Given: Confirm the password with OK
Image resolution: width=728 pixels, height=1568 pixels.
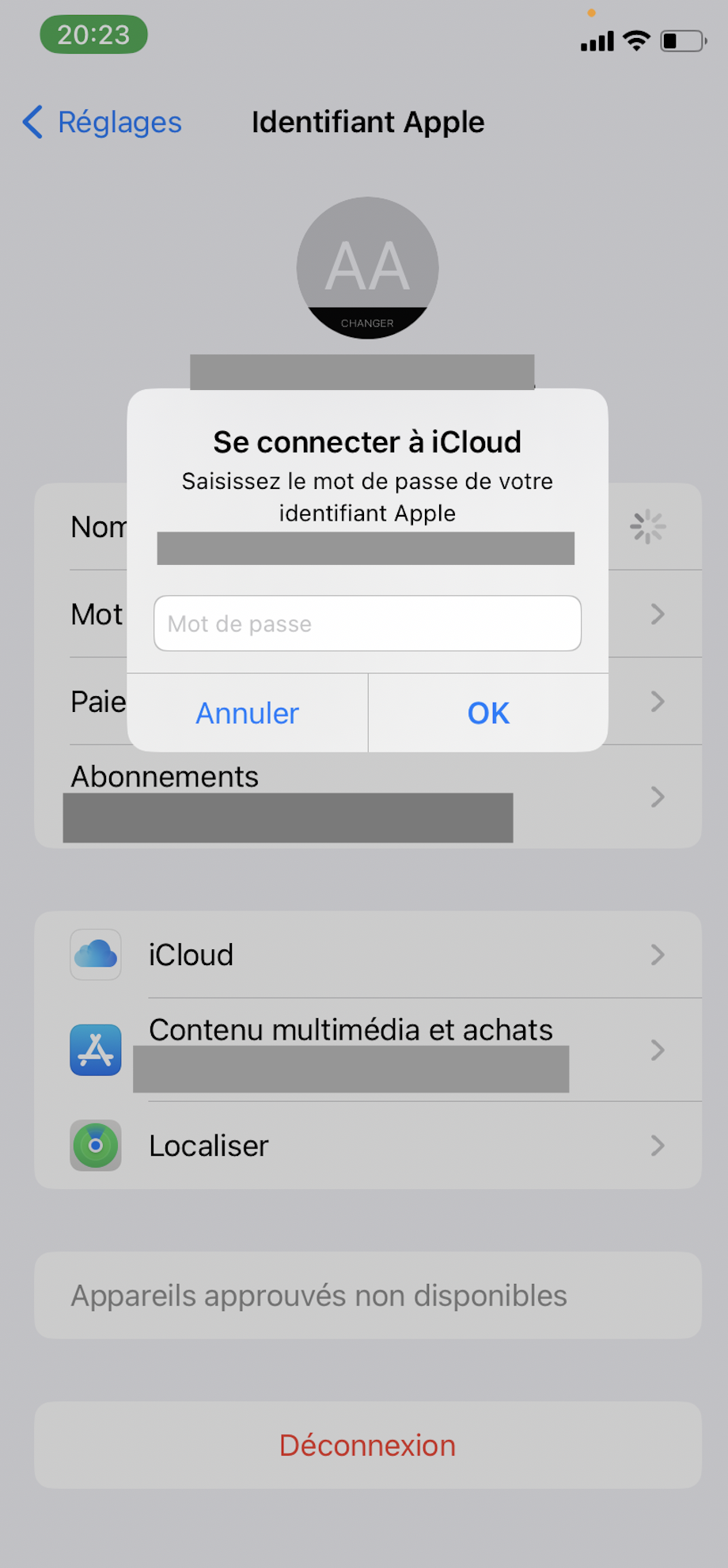Looking at the screenshot, I should click(488, 713).
